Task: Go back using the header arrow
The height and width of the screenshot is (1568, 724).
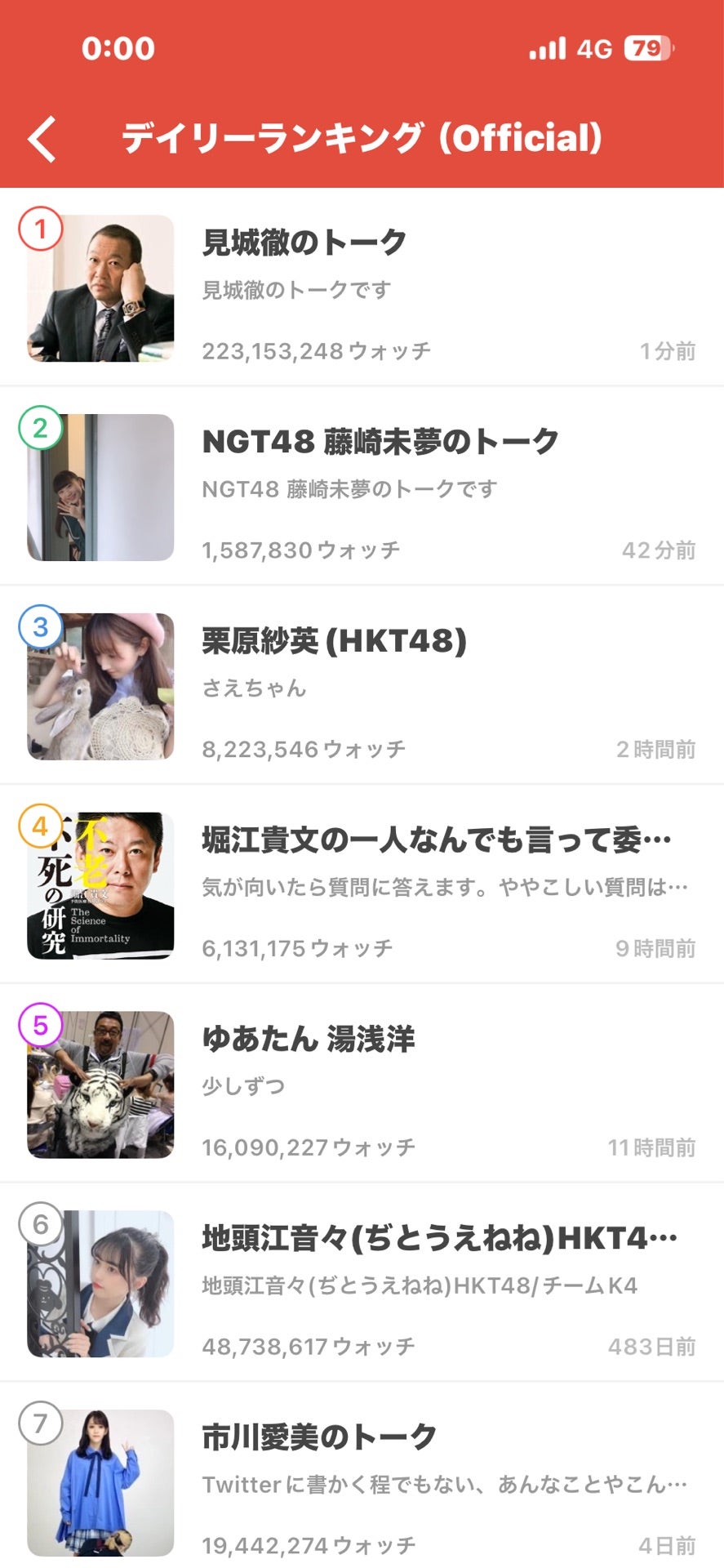Action: click(x=42, y=139)
